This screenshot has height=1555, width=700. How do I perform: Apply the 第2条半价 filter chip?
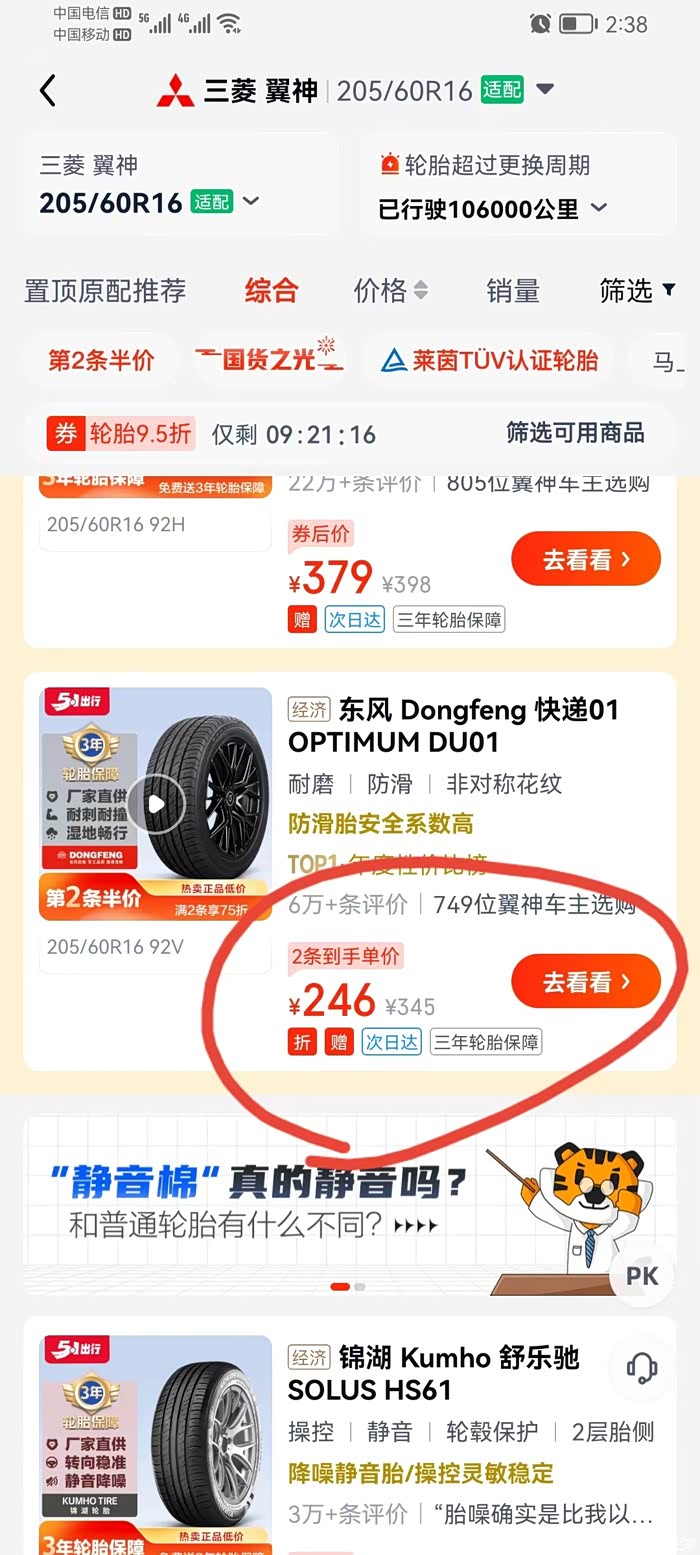point(101,360)
